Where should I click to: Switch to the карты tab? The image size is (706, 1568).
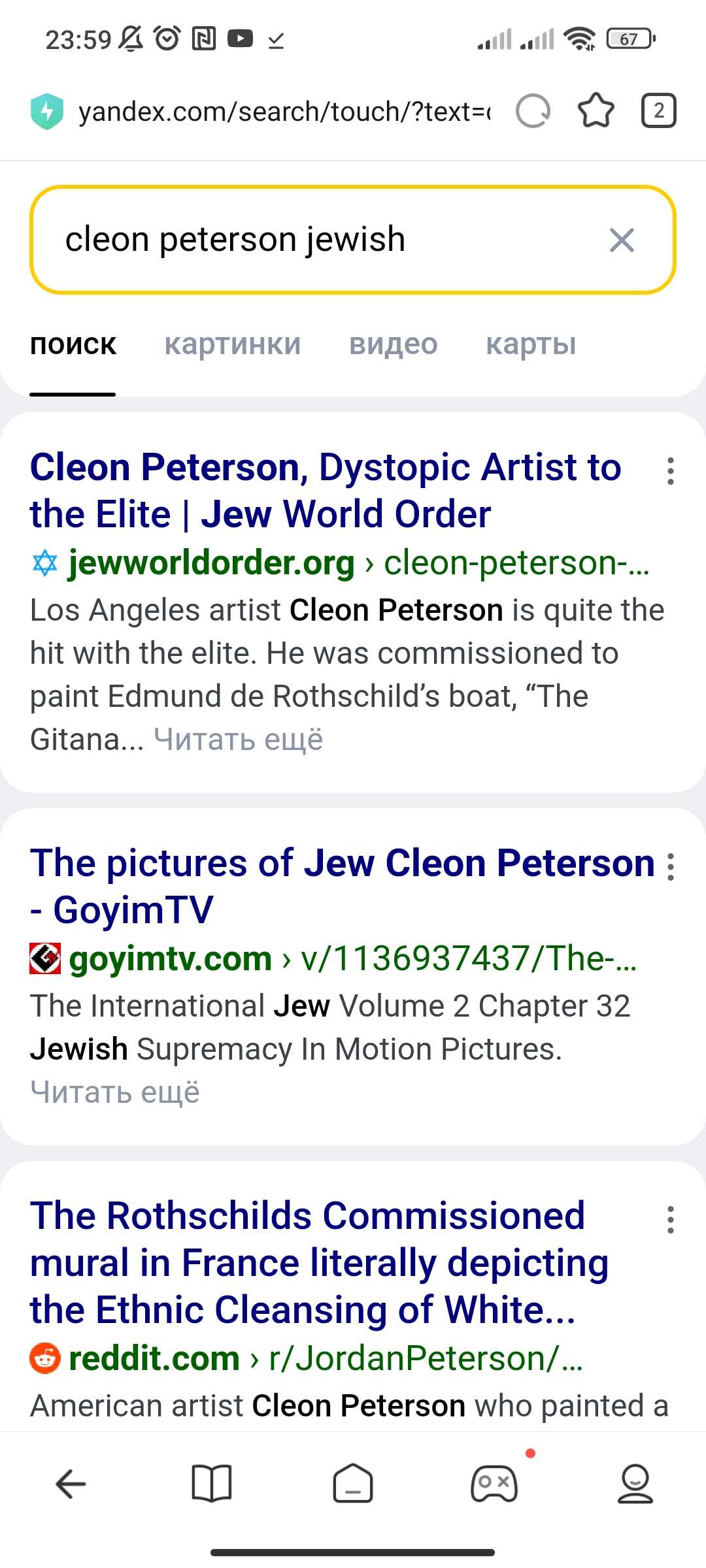(531, 344)
